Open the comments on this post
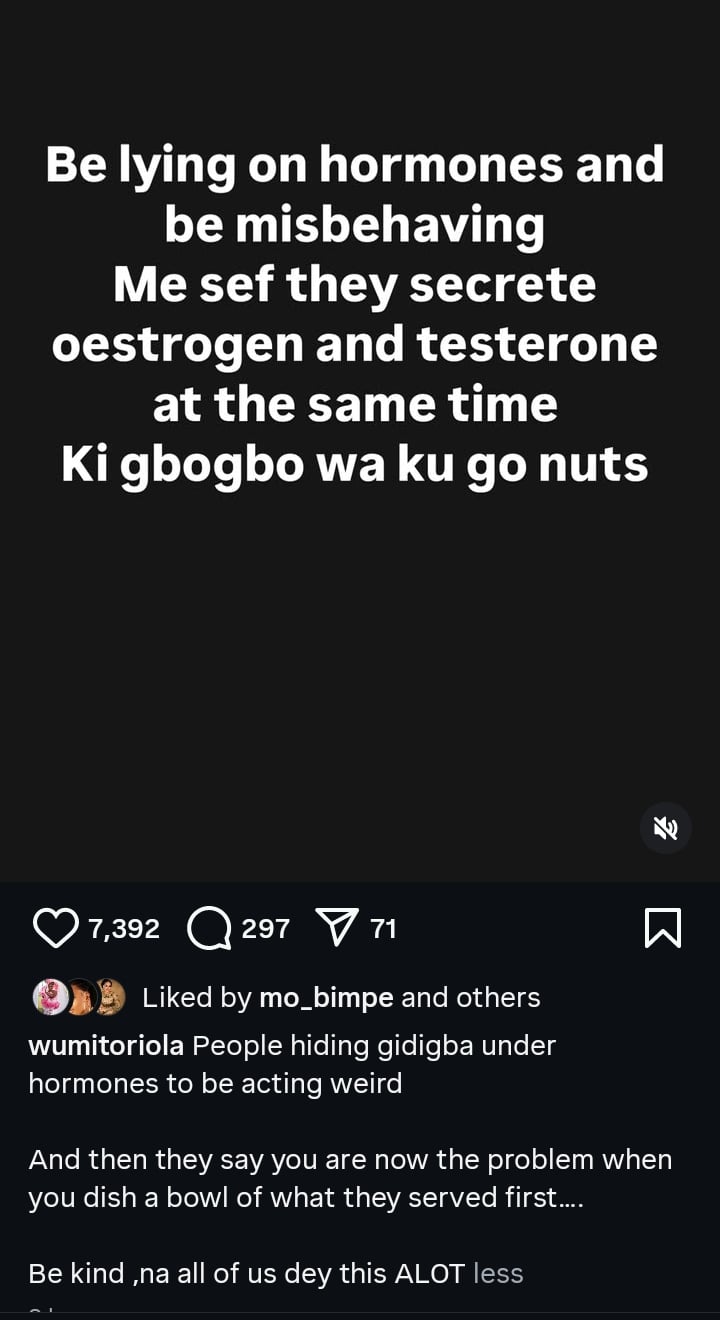The height and width of the screenshot is (1320, 720). click(x=209, y=928)
